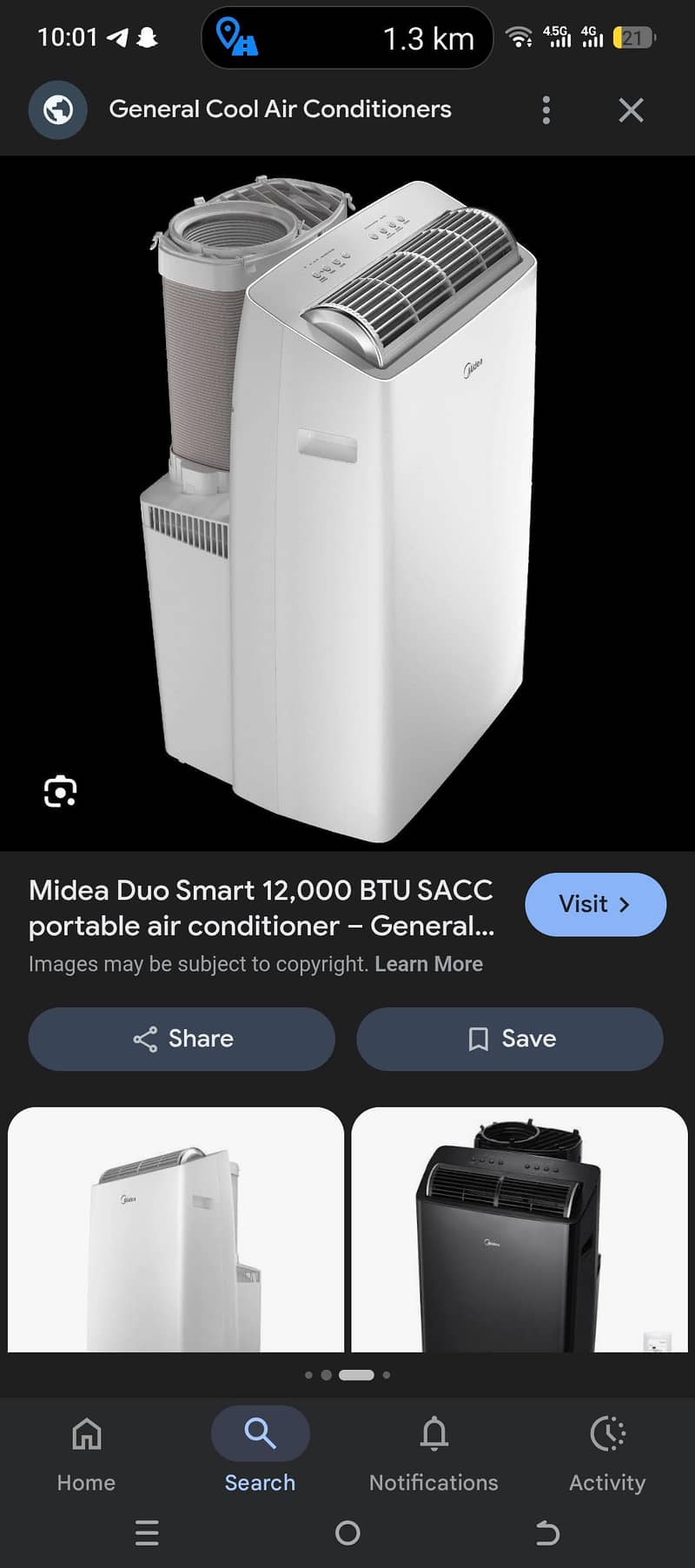Open the Activity tab
The image size is (695, 1568).
pos(606,1452)
